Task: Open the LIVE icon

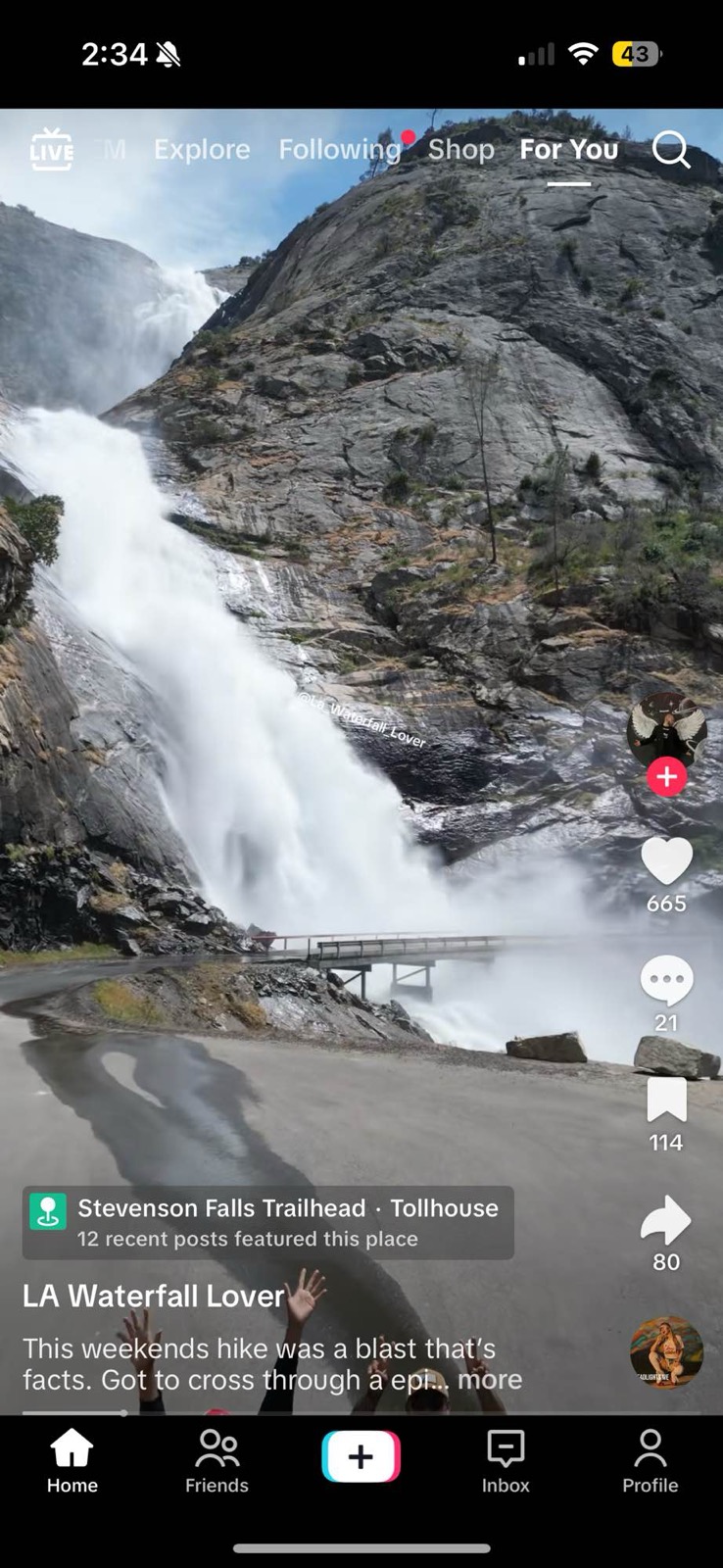Action: (x=51, y=150)
